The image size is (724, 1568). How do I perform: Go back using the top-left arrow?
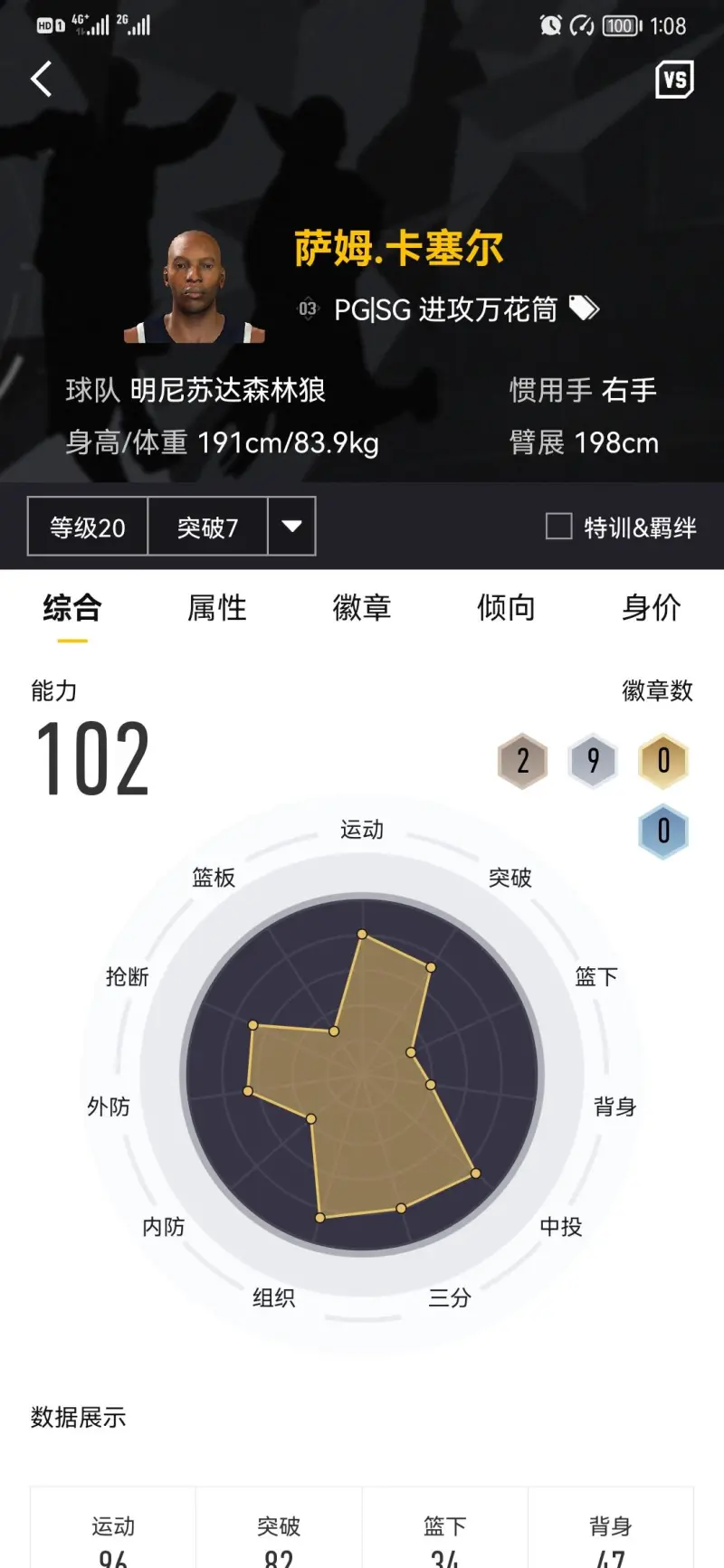(x=42, y=80)
